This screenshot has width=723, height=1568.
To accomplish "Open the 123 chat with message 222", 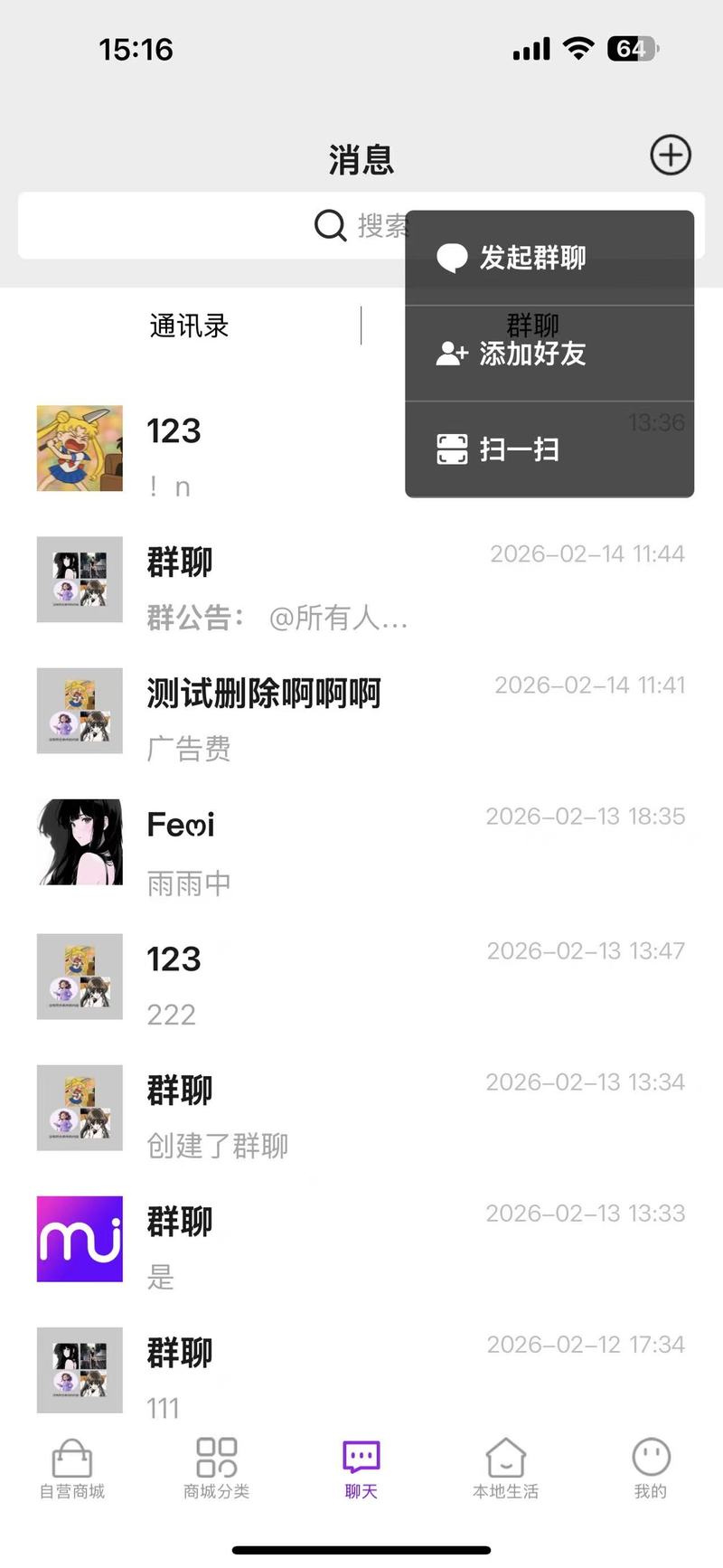I will point(361,977).
